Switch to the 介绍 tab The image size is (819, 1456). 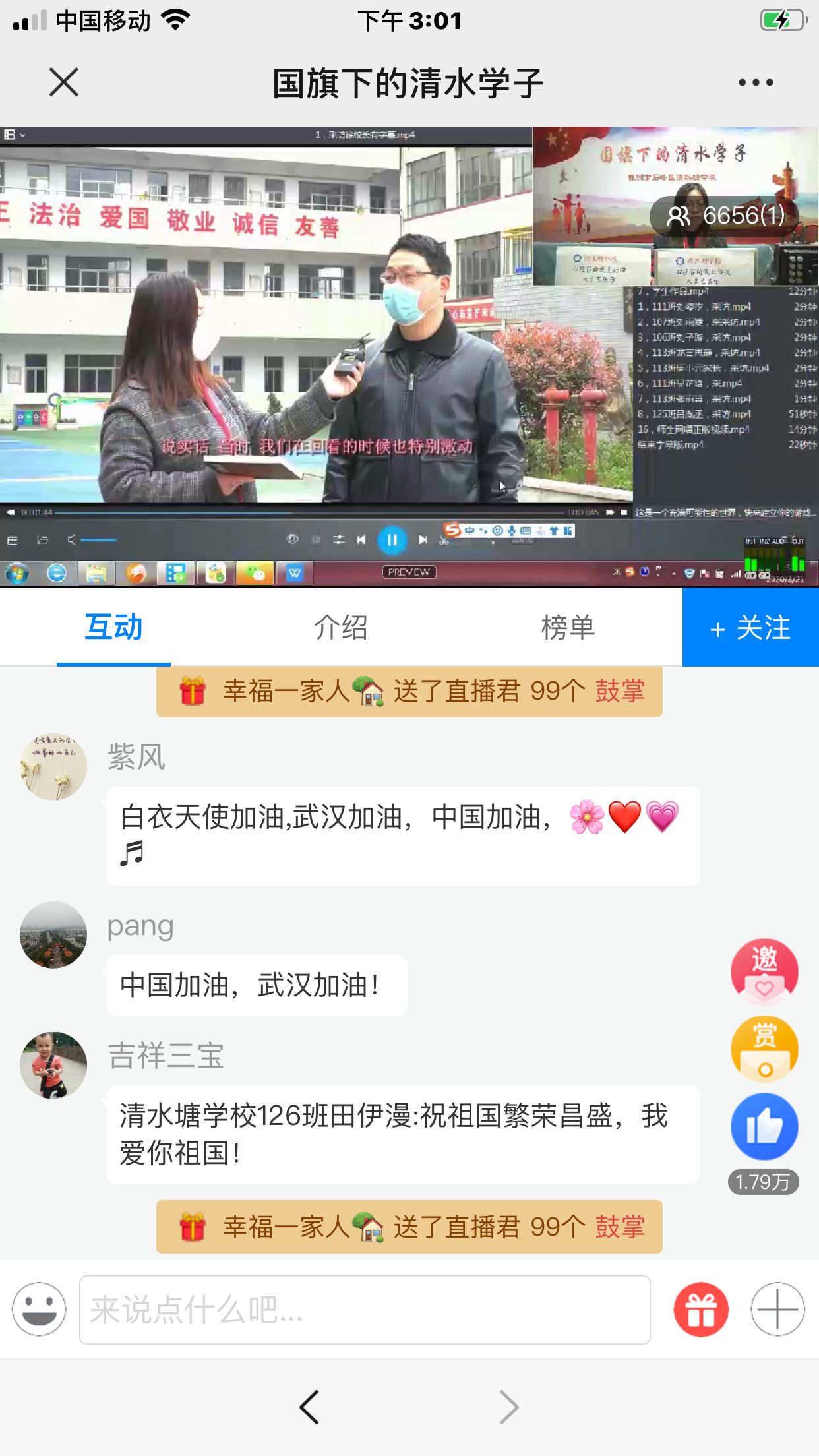tap(340, 627)
